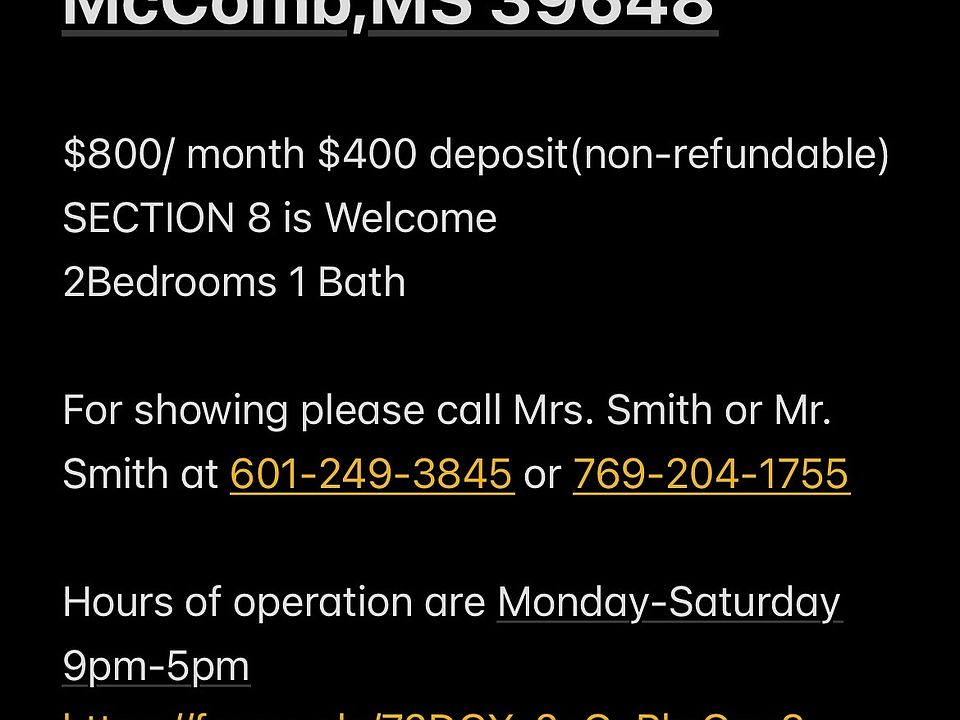960x720 pixels.
Task: Tap the 9pm-5pm time link
Action: coord(156,667)
